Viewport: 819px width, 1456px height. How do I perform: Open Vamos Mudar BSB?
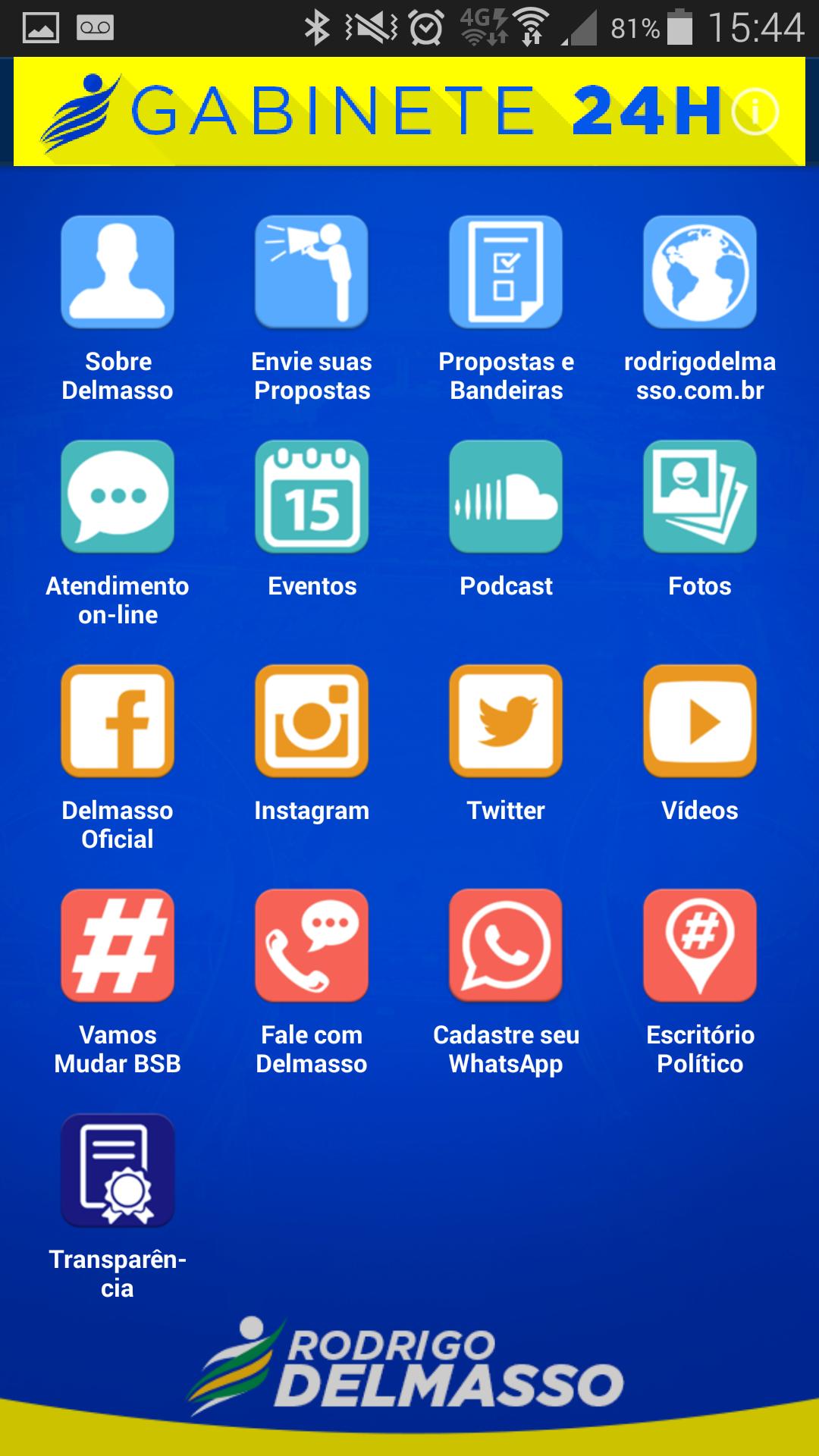point(118,946)
